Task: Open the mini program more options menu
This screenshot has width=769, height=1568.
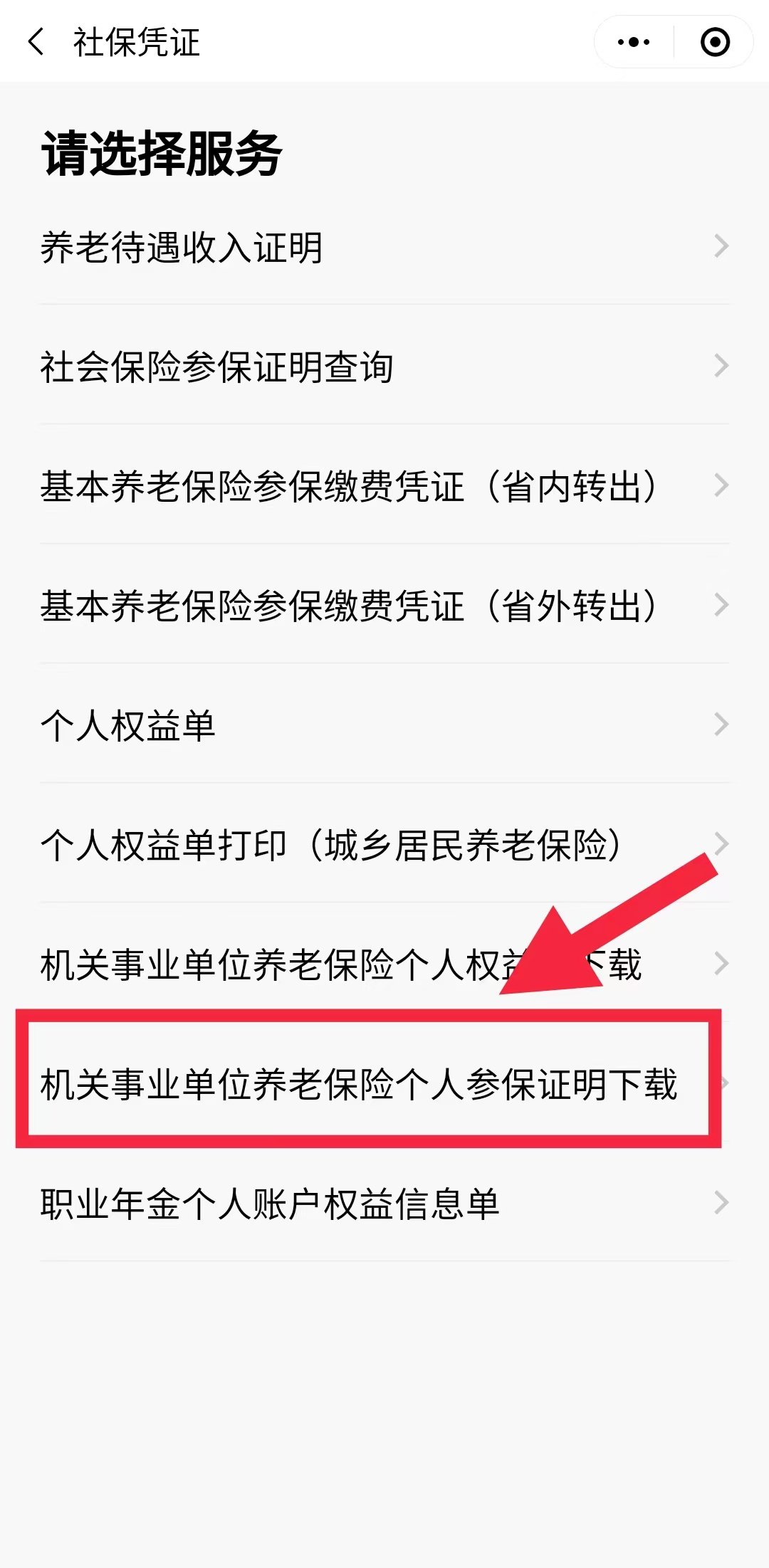Action: [x=634, y=42]
